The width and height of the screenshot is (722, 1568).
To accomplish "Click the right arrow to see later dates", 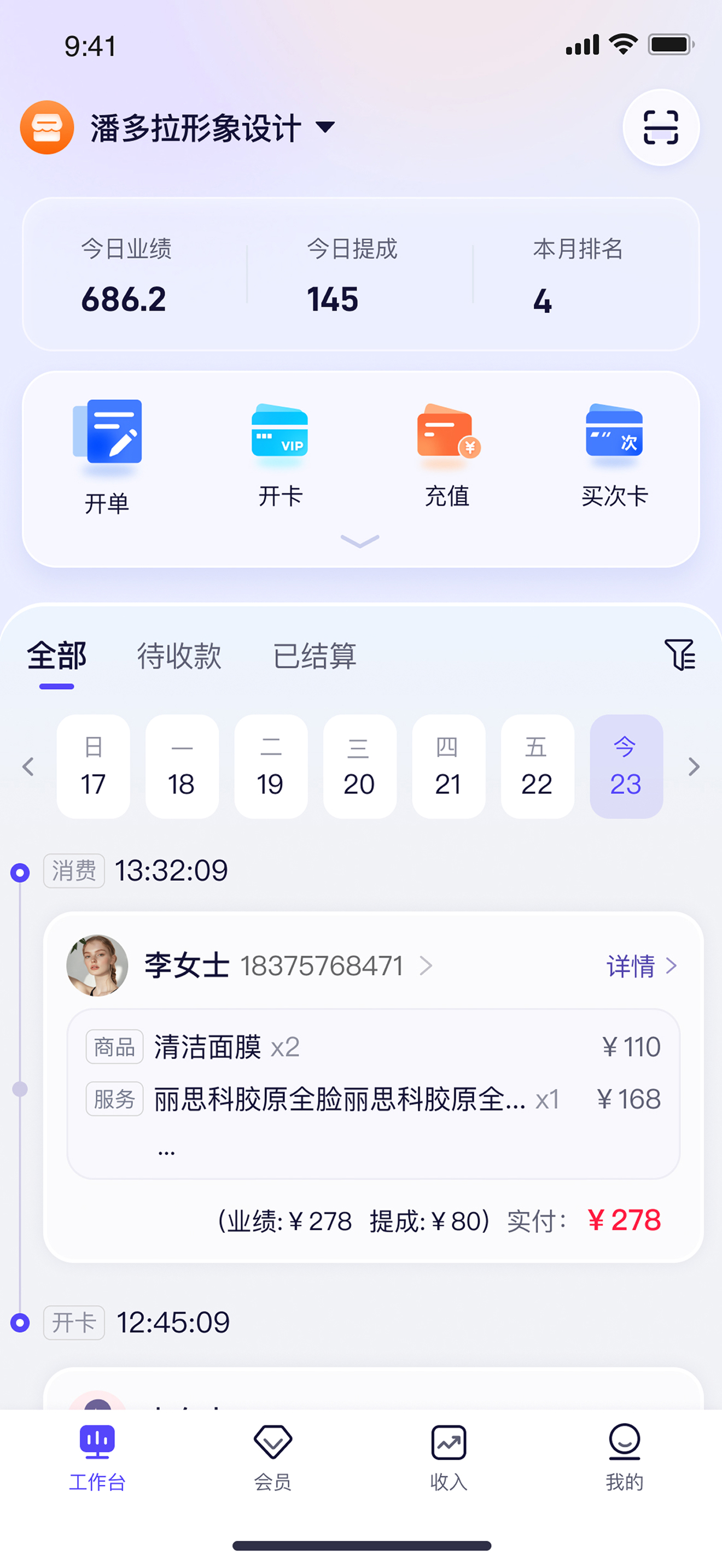I will (x=694, y=767).
